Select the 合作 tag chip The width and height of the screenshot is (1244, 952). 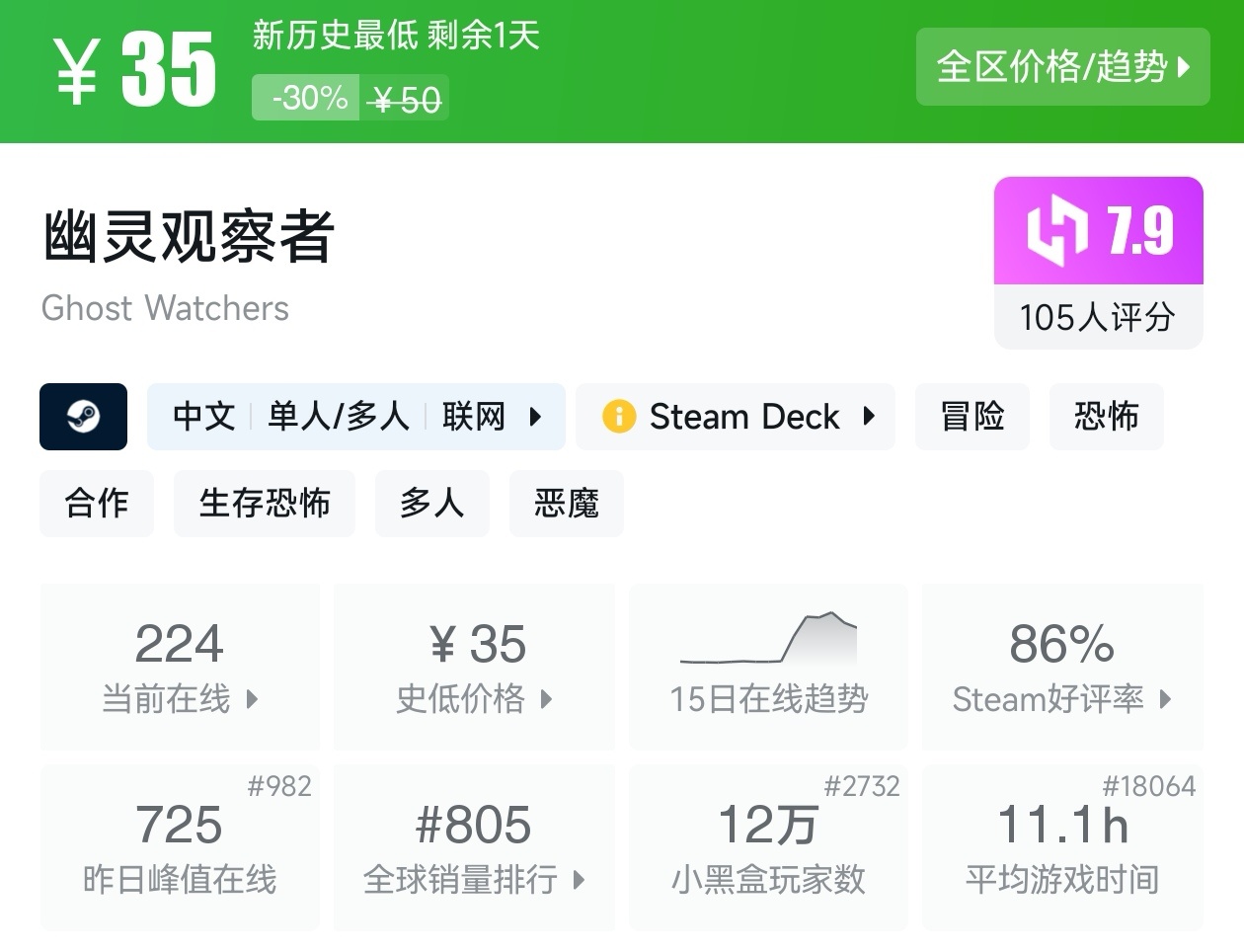97,504
